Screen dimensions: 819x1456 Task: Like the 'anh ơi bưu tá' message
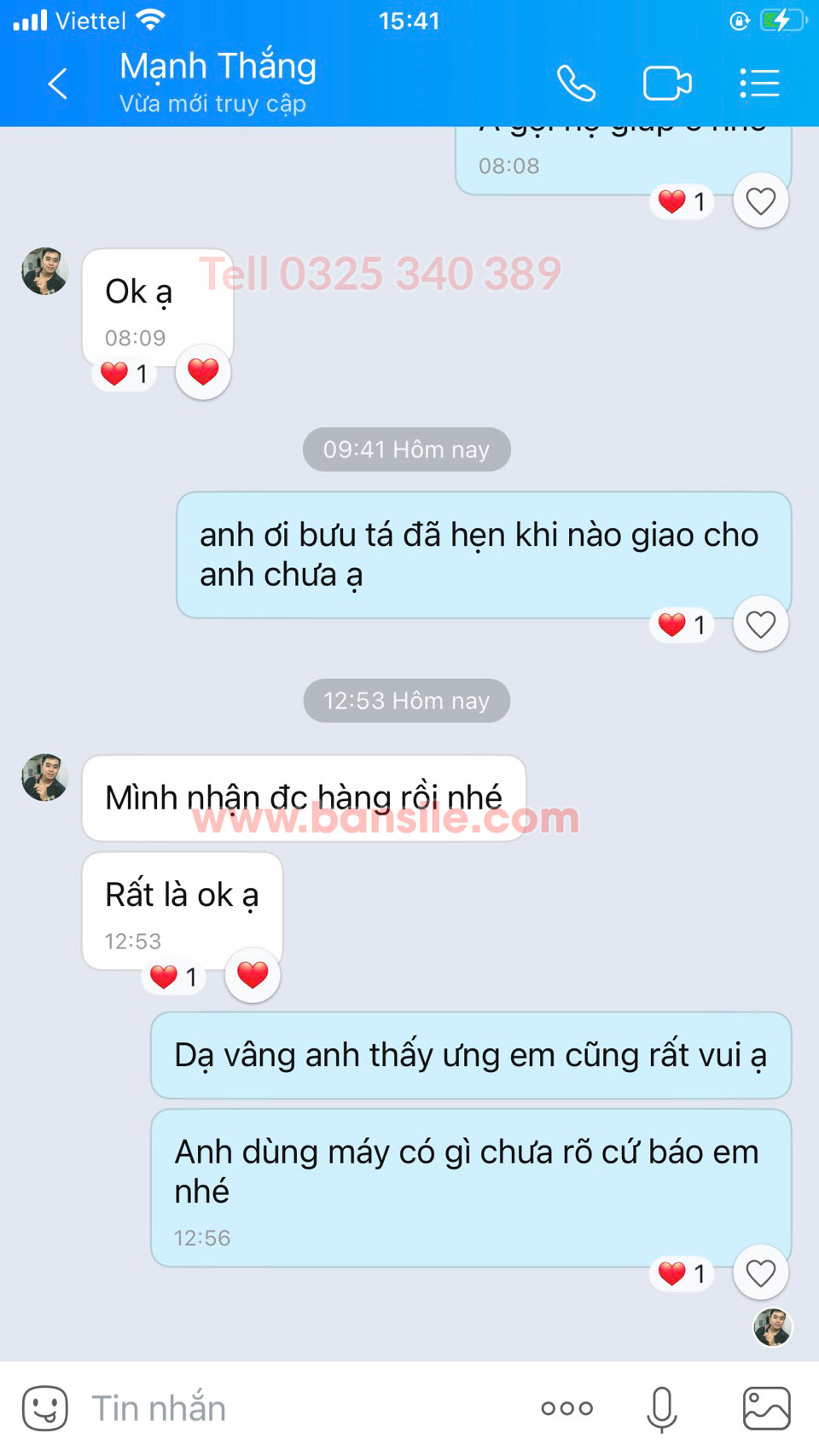760,624
